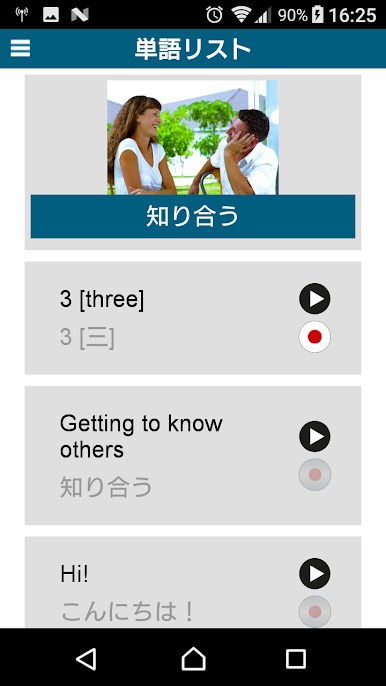Go back with the system back button
386x686 pixels.
click(x=86, y=658)
